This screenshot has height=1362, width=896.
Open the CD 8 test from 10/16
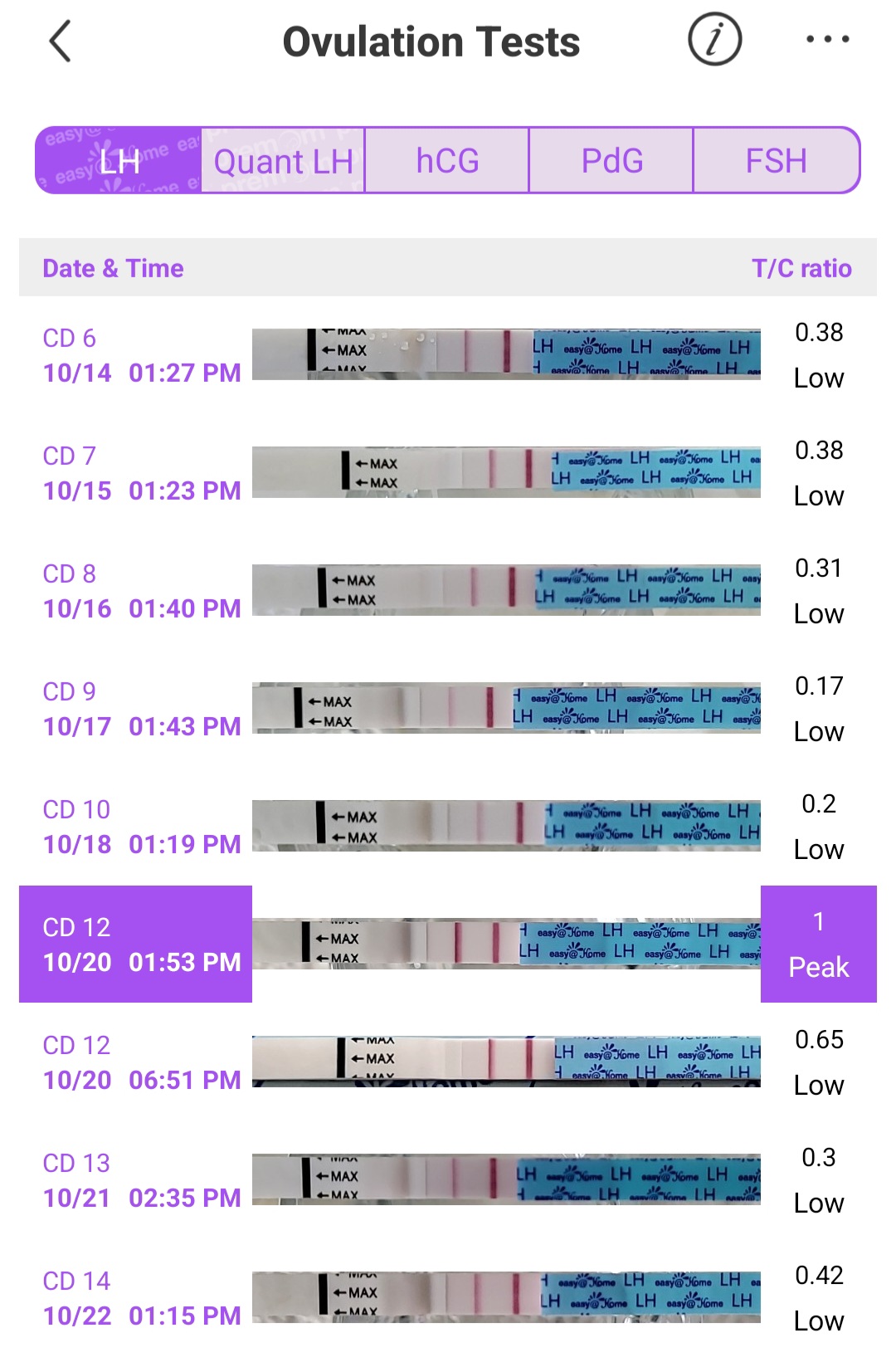pos(448,591)
